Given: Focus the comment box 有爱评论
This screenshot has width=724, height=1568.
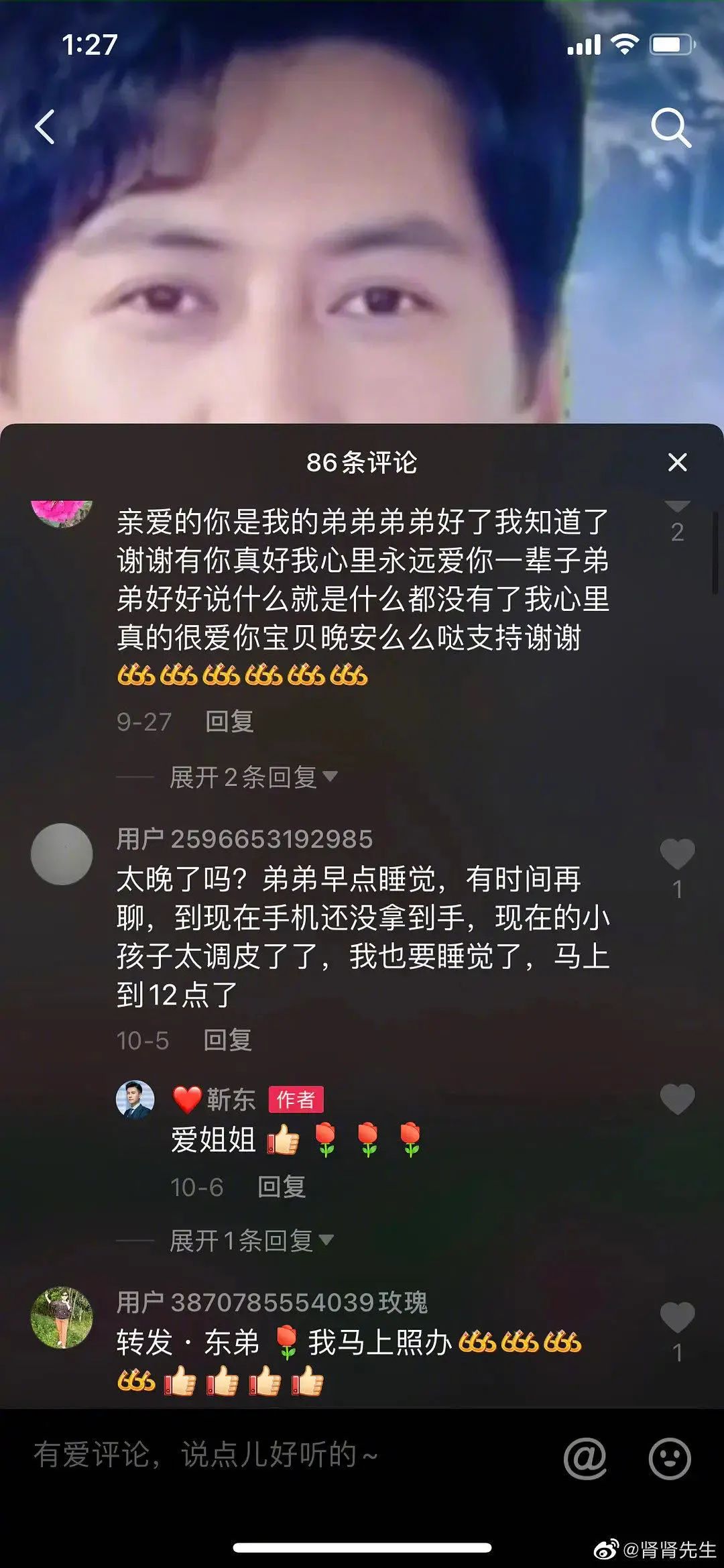Looking at the screenshot, I should click(268, 1455).
